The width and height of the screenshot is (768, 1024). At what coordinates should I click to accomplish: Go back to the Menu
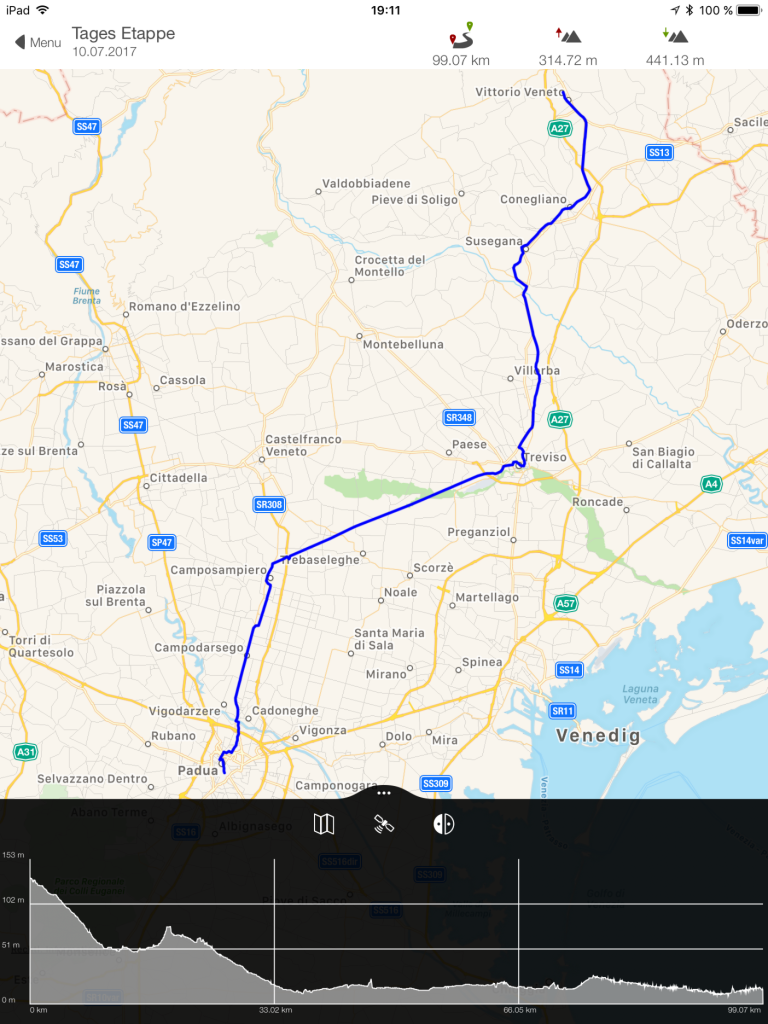click(x=38, y=42)
